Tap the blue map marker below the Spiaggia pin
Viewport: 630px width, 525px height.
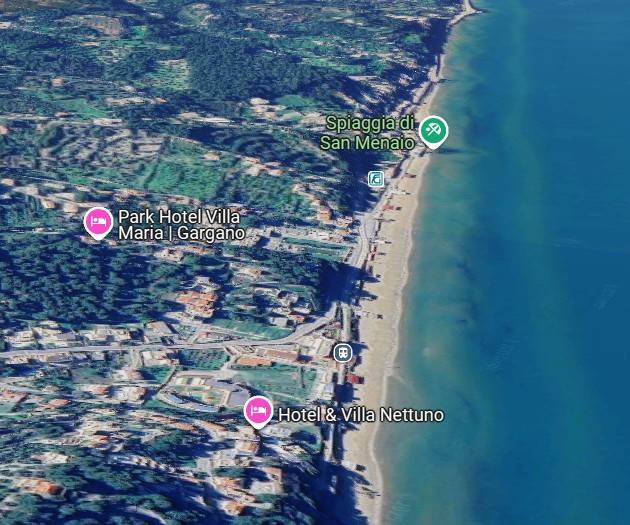[x=376, y=179]
